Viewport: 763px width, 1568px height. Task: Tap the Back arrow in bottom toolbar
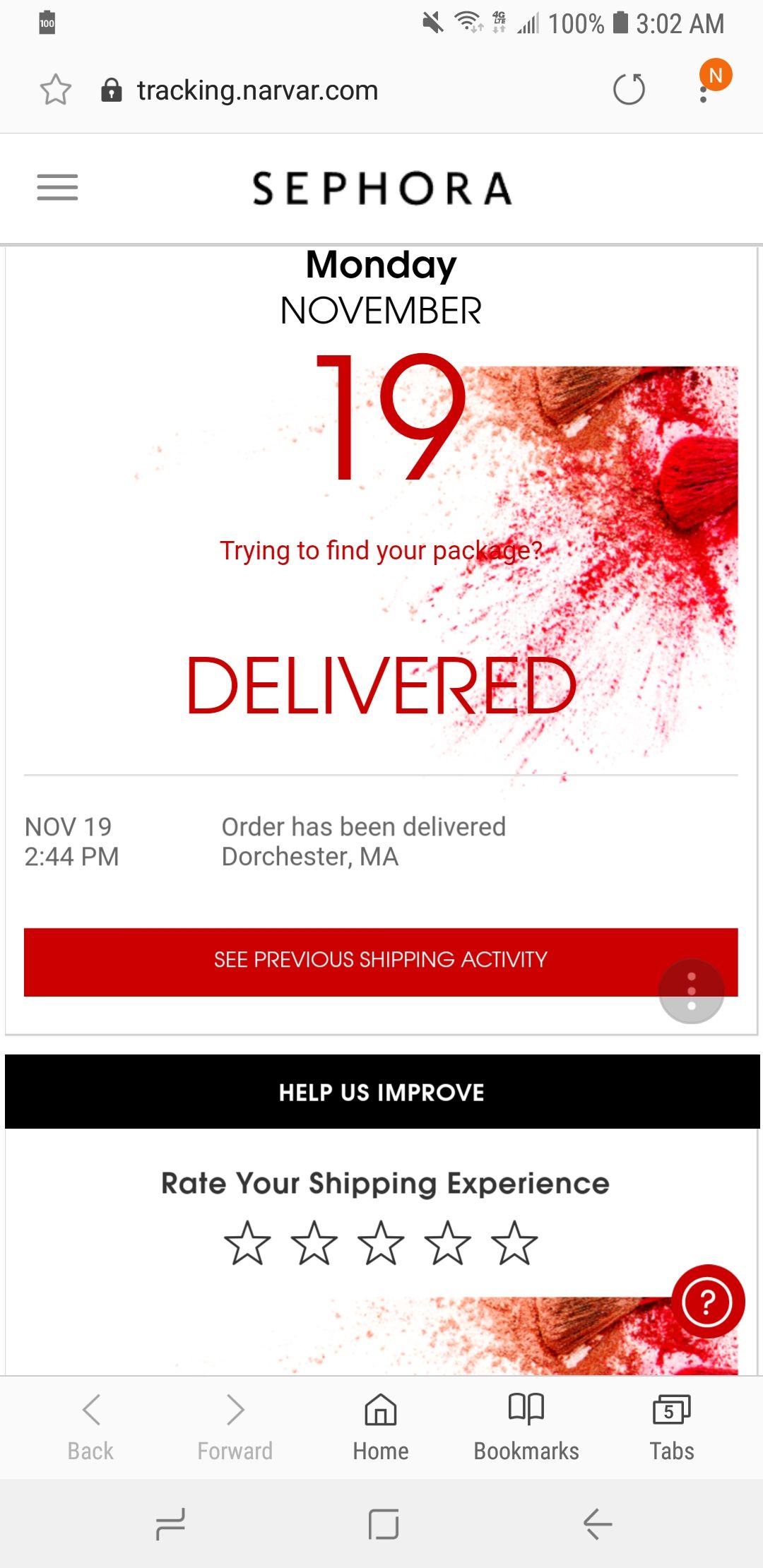click(90, 1427)
